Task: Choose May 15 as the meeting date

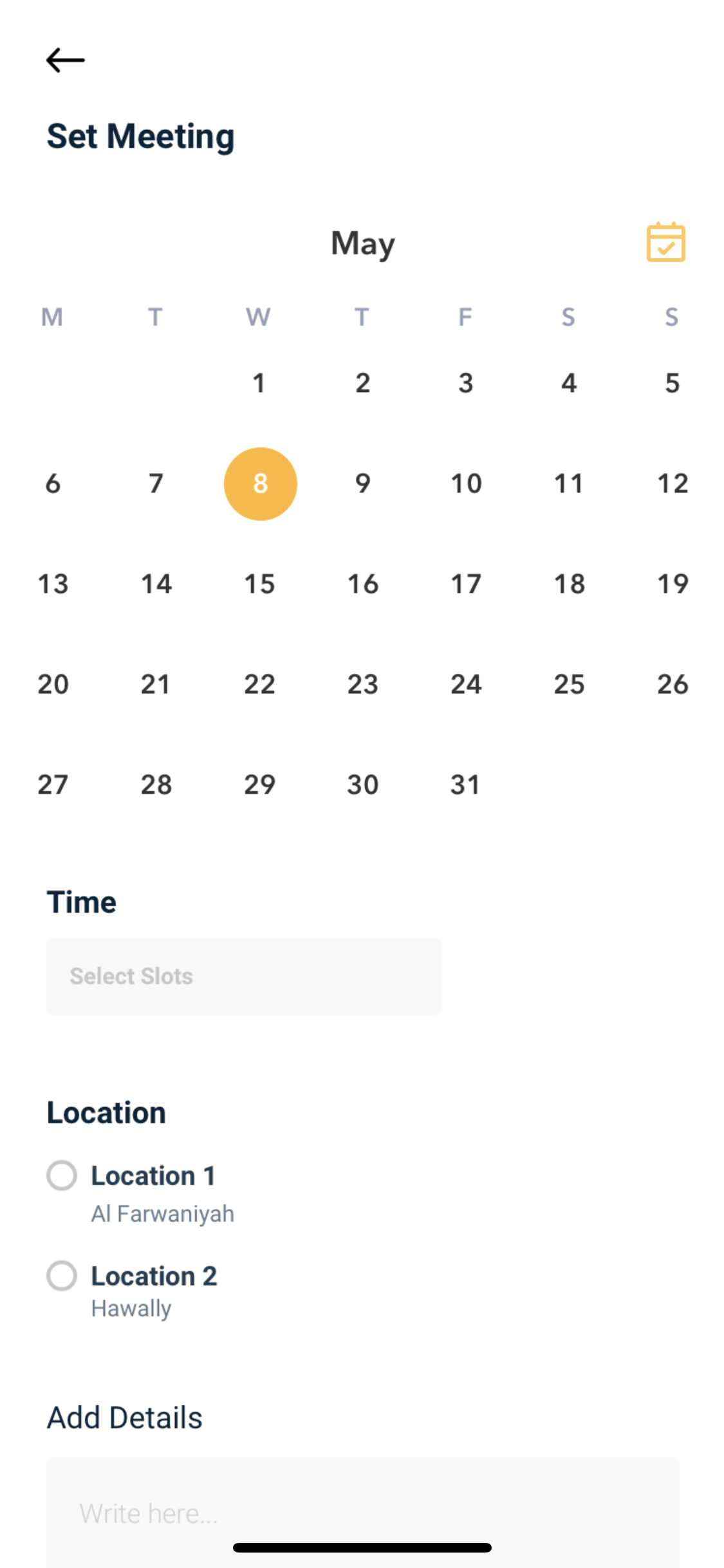Action: [x=259, y=584]
